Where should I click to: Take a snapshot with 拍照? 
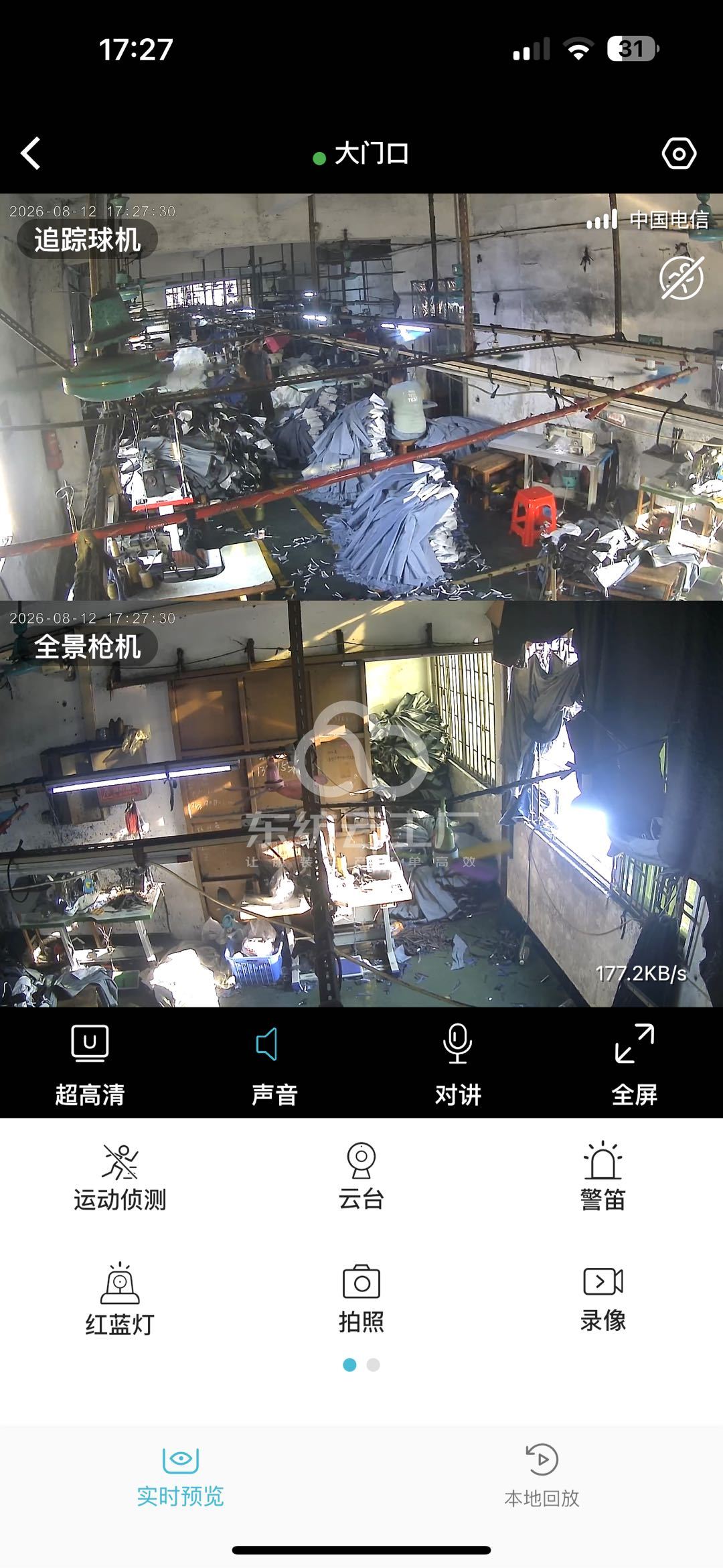point(361,1299)
